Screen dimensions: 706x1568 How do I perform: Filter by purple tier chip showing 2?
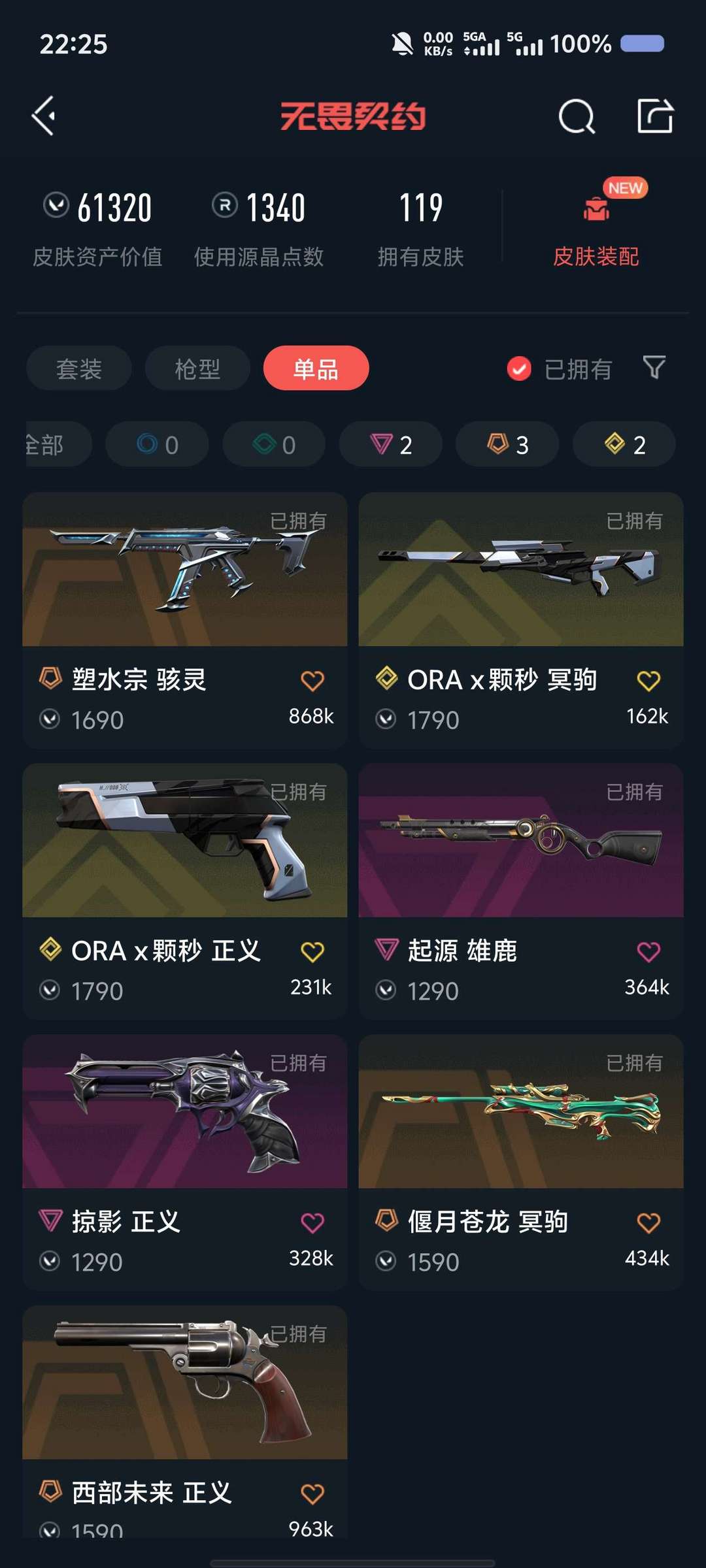coord(391,444)
